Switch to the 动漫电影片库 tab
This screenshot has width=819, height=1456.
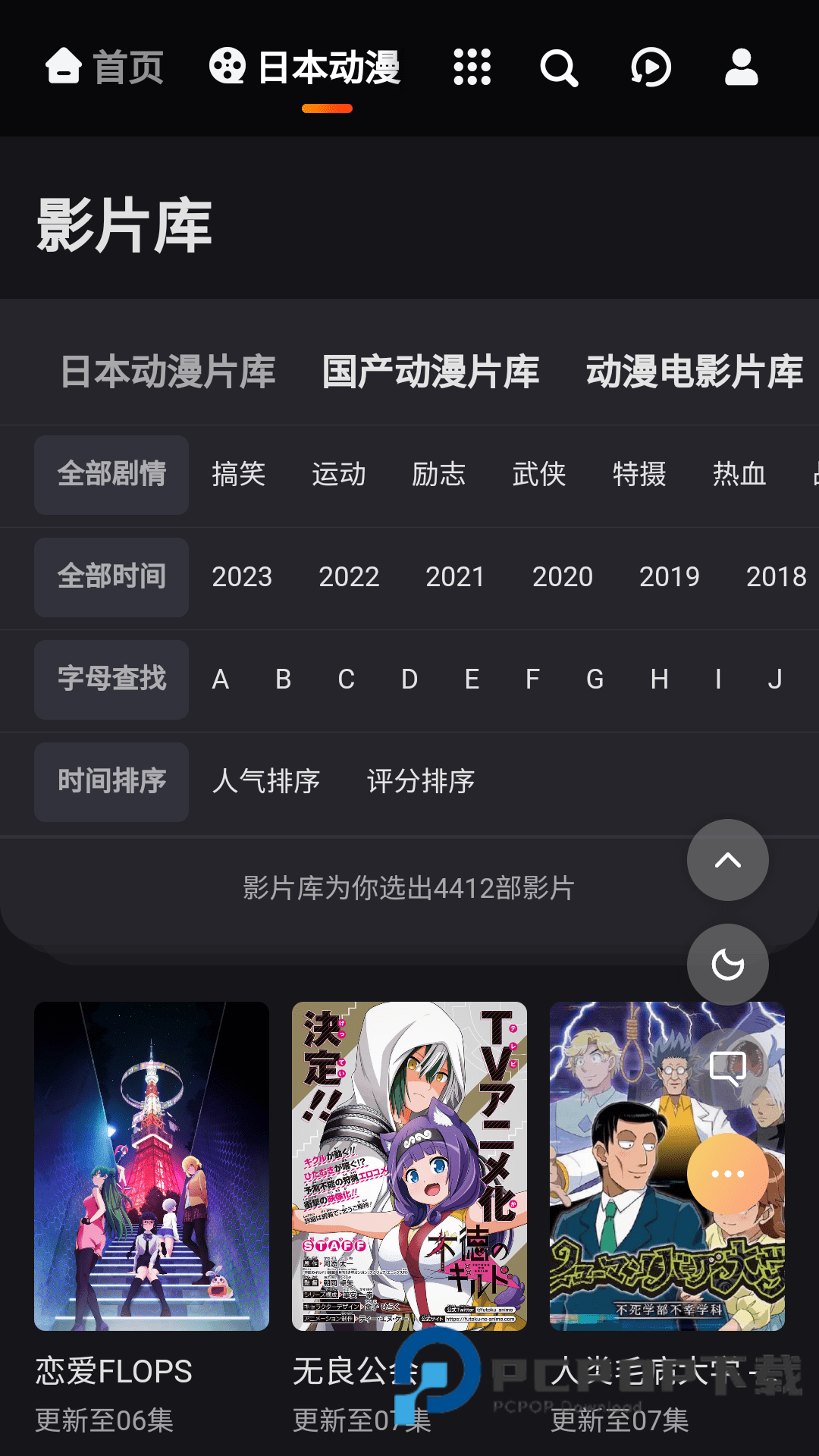(x=694, y=373)
